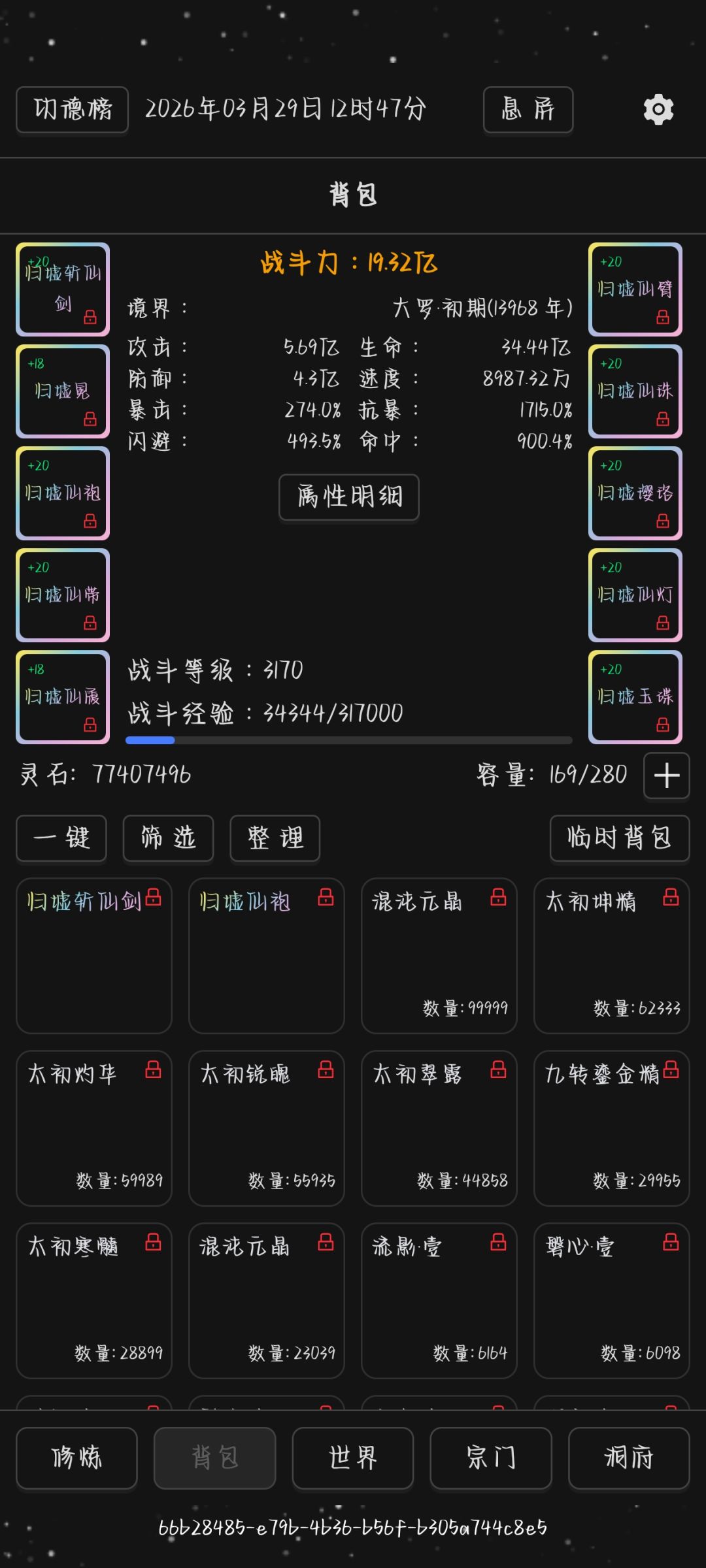
Task: Tap the 一键 one-key button
Action: [61, 838]
